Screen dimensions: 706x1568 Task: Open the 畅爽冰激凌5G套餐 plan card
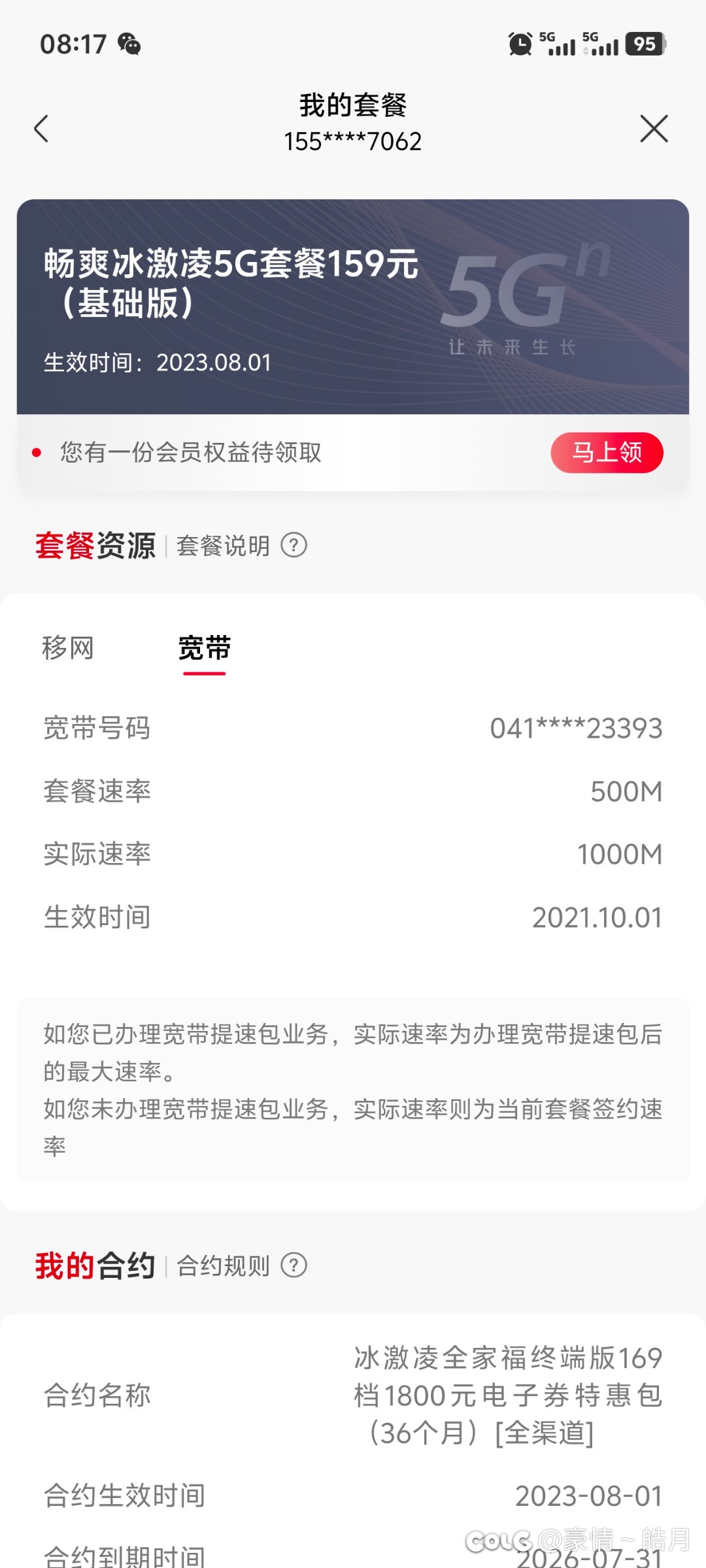353,306
